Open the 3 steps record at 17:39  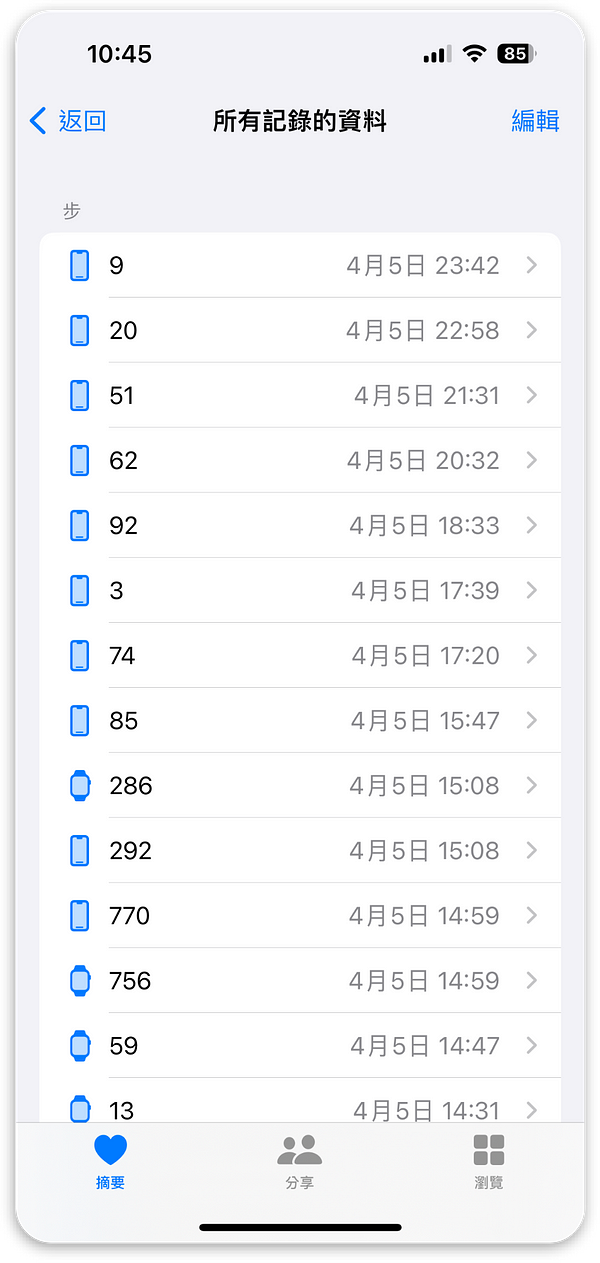click(x=300, y=590)
